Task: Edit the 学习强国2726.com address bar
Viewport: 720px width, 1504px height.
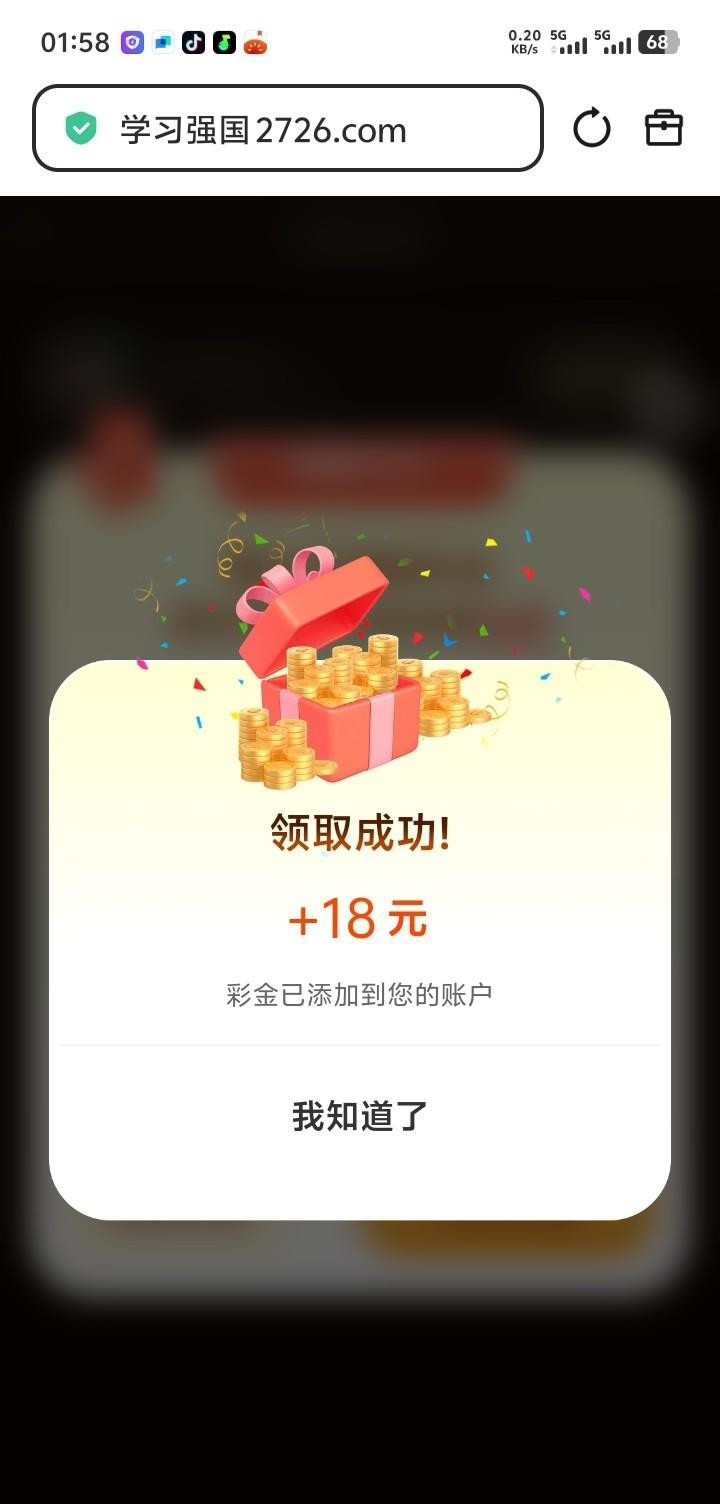Action: (300, 129)
